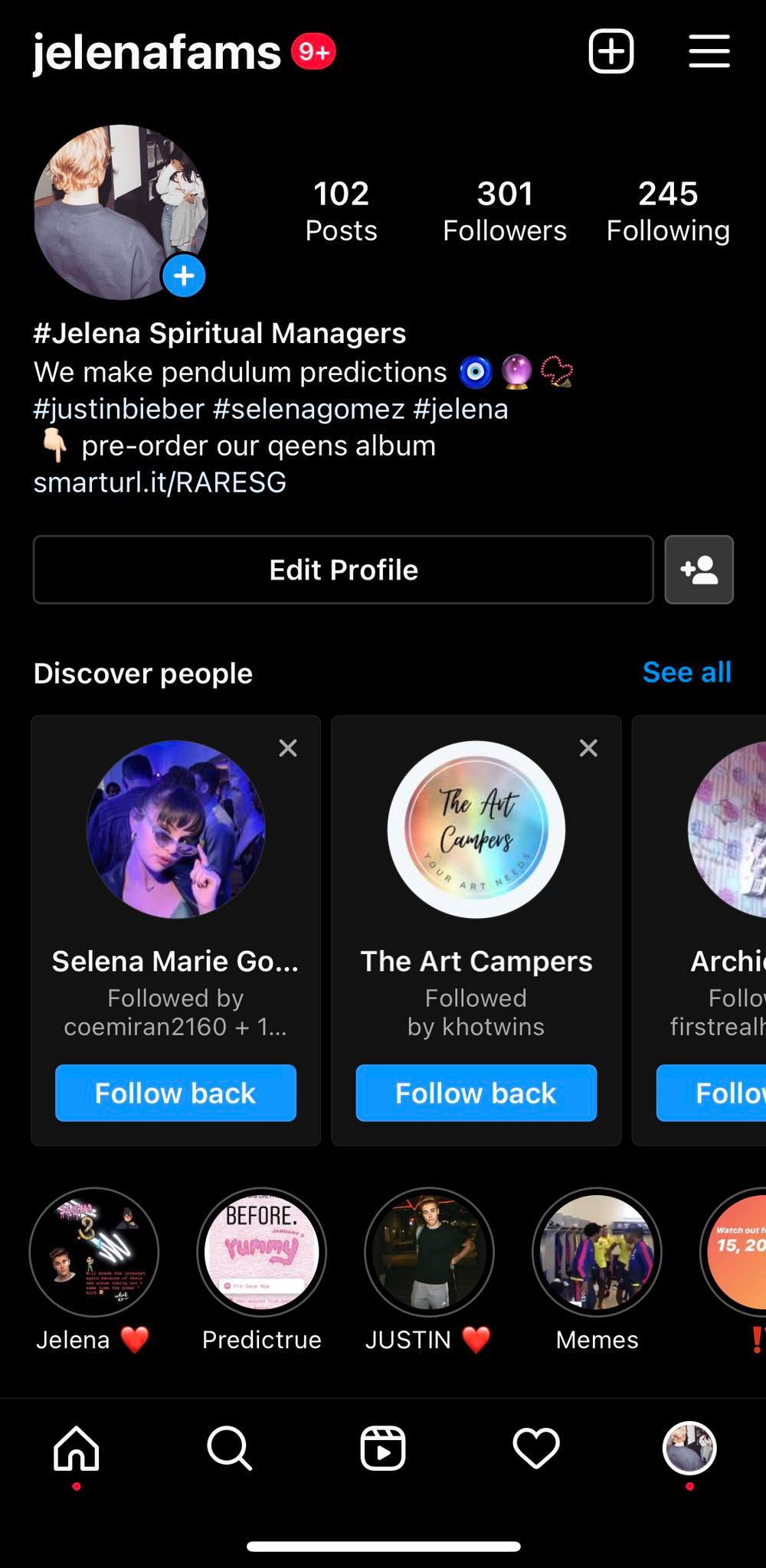Dismiss The Art Campers suggestion

588,748
